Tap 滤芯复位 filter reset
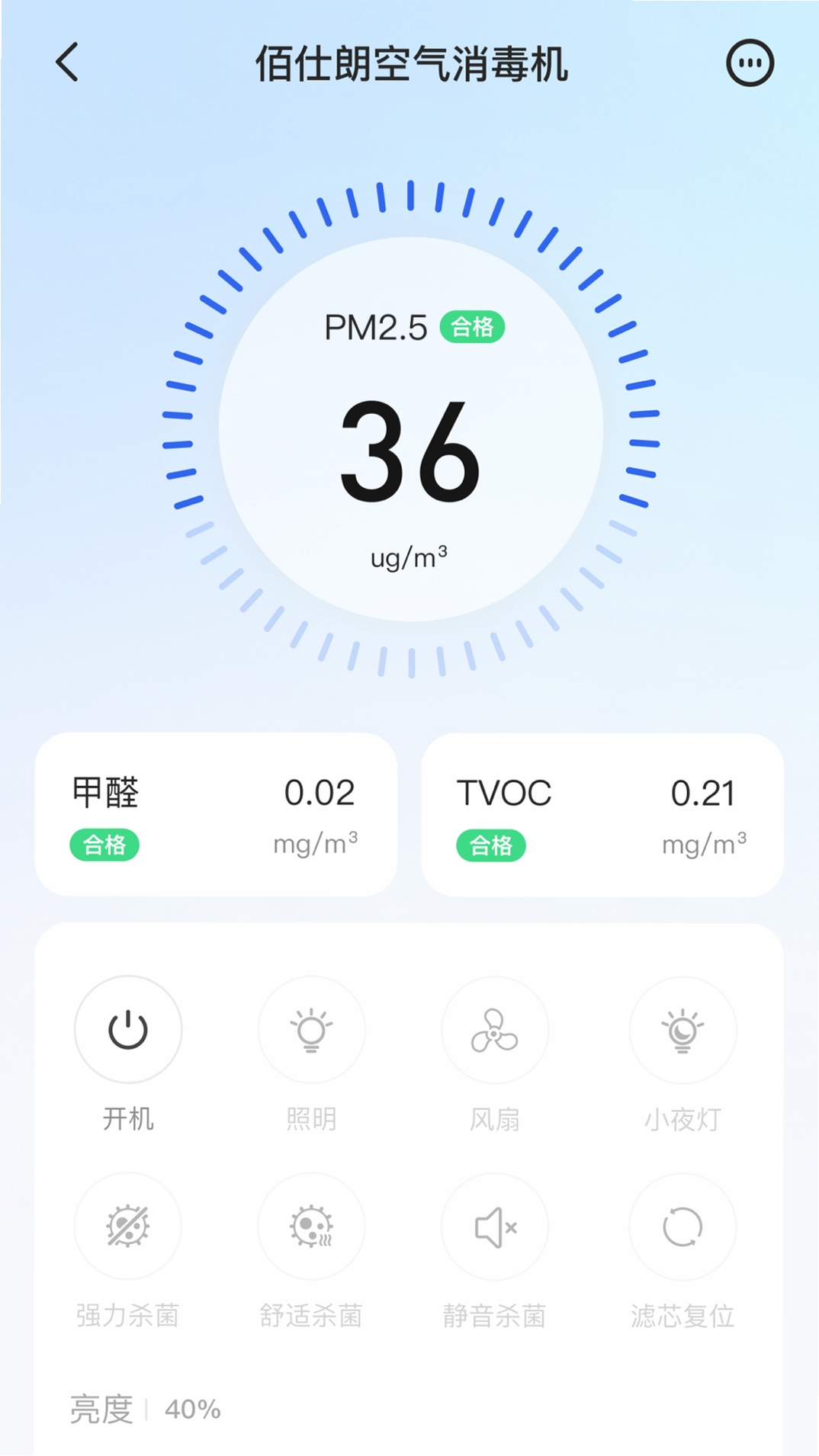Screen dimensions: 819x1456 click(682, 1227)
